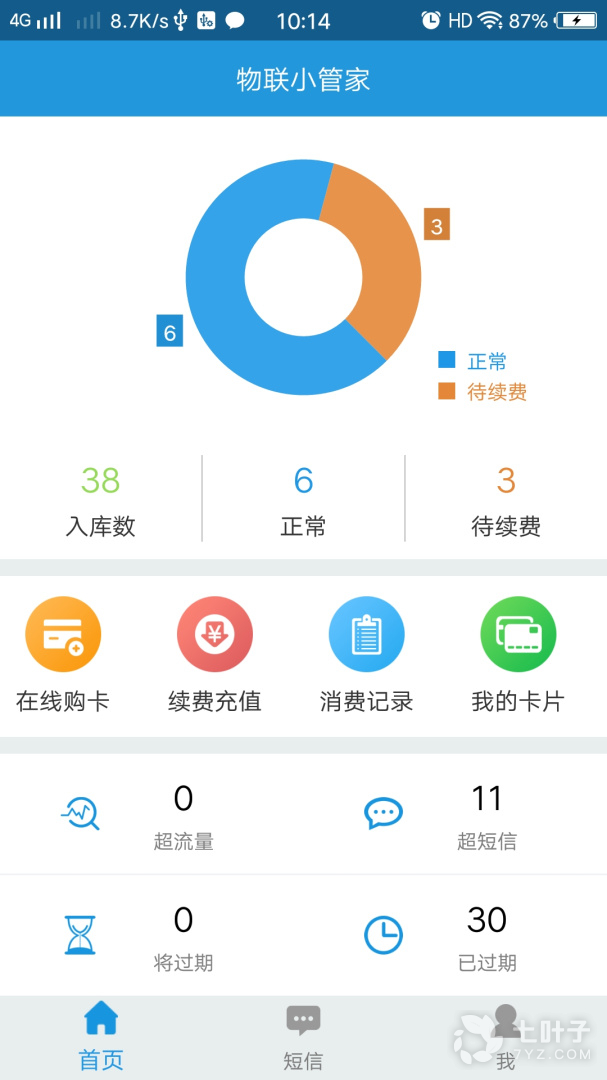Select the 首页 home tab
Screen dimensions: 607x1080
101,1037
